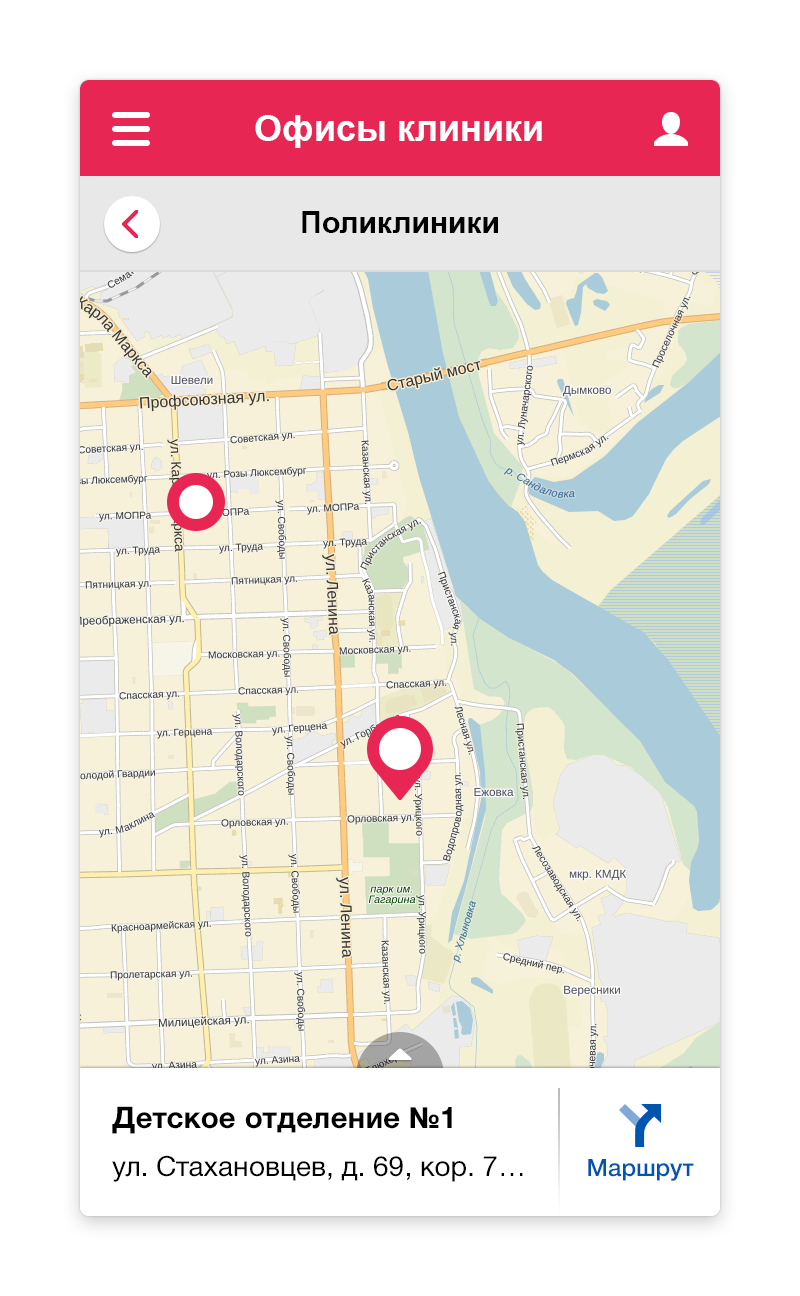
Task: Open the user profile icon
Action: [x=671, y=130]
